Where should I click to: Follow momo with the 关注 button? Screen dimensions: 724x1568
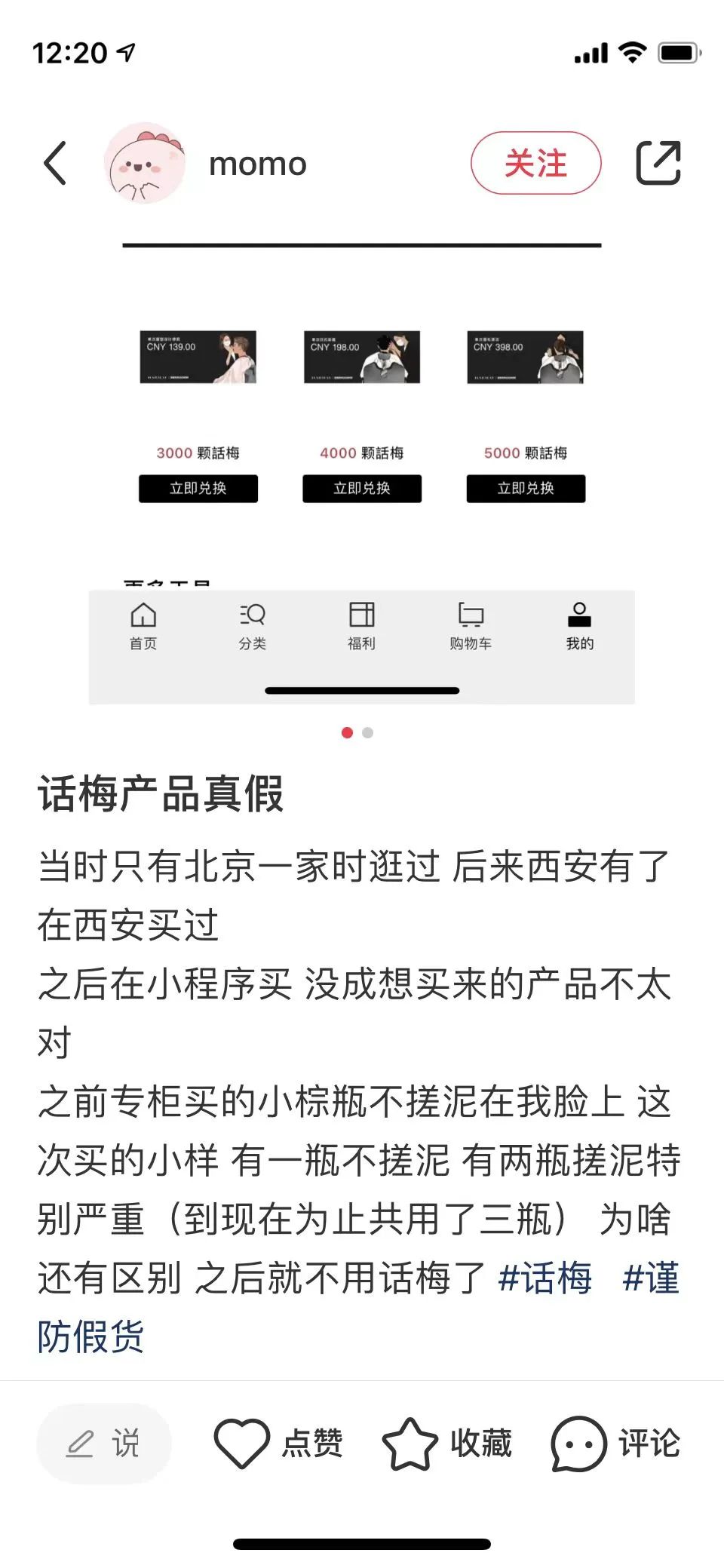click(x=535, y=163)
